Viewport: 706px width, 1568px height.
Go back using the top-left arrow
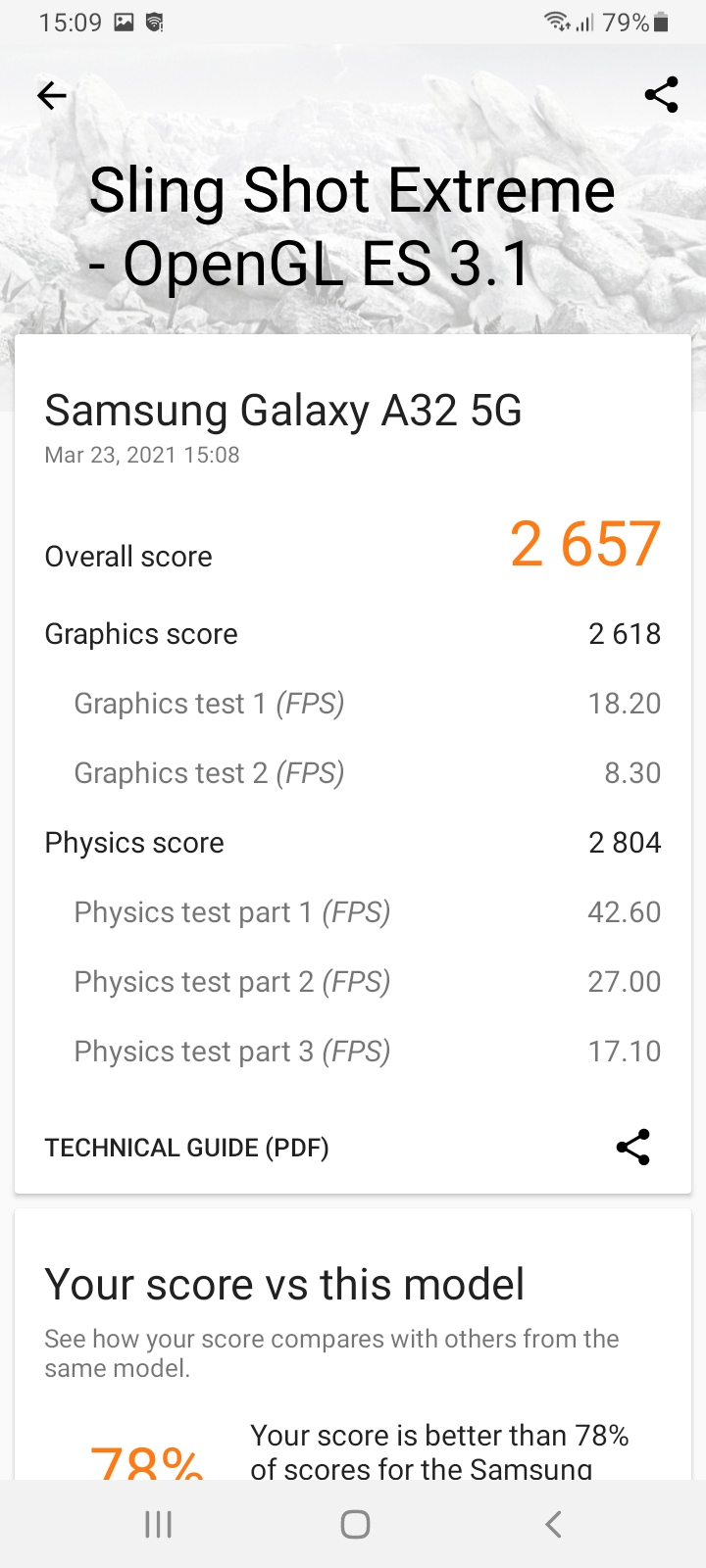pyautogui.click(x=52, y=95)
